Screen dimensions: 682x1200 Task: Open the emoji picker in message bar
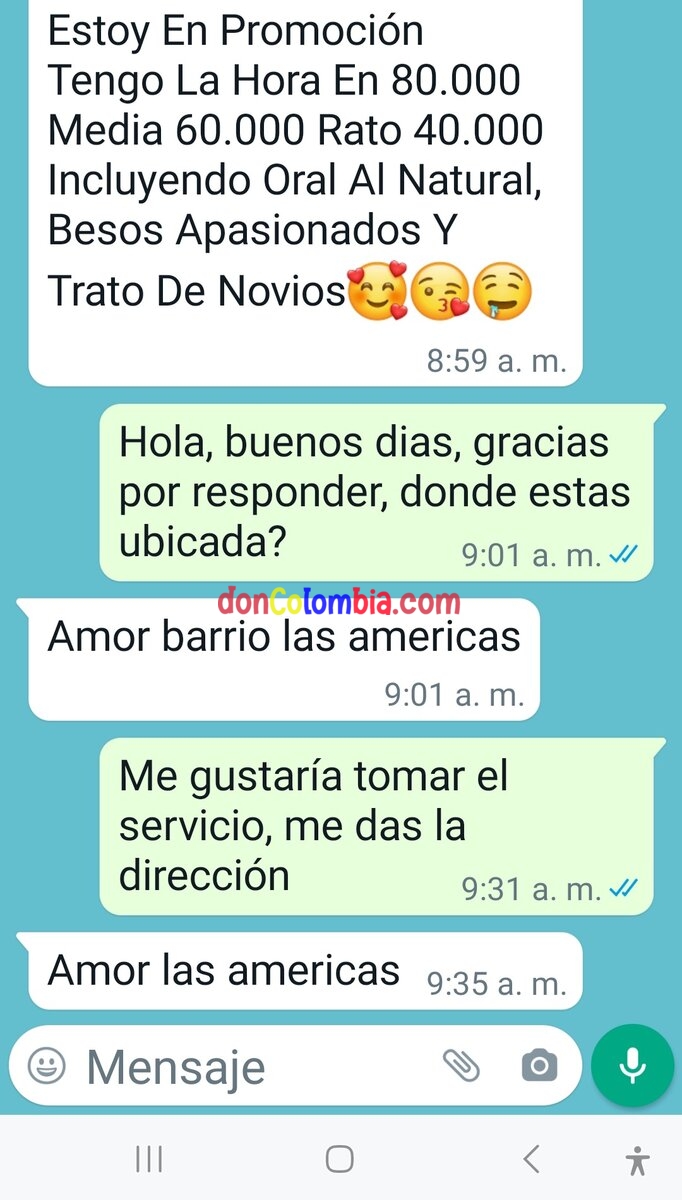[46, 1066]
